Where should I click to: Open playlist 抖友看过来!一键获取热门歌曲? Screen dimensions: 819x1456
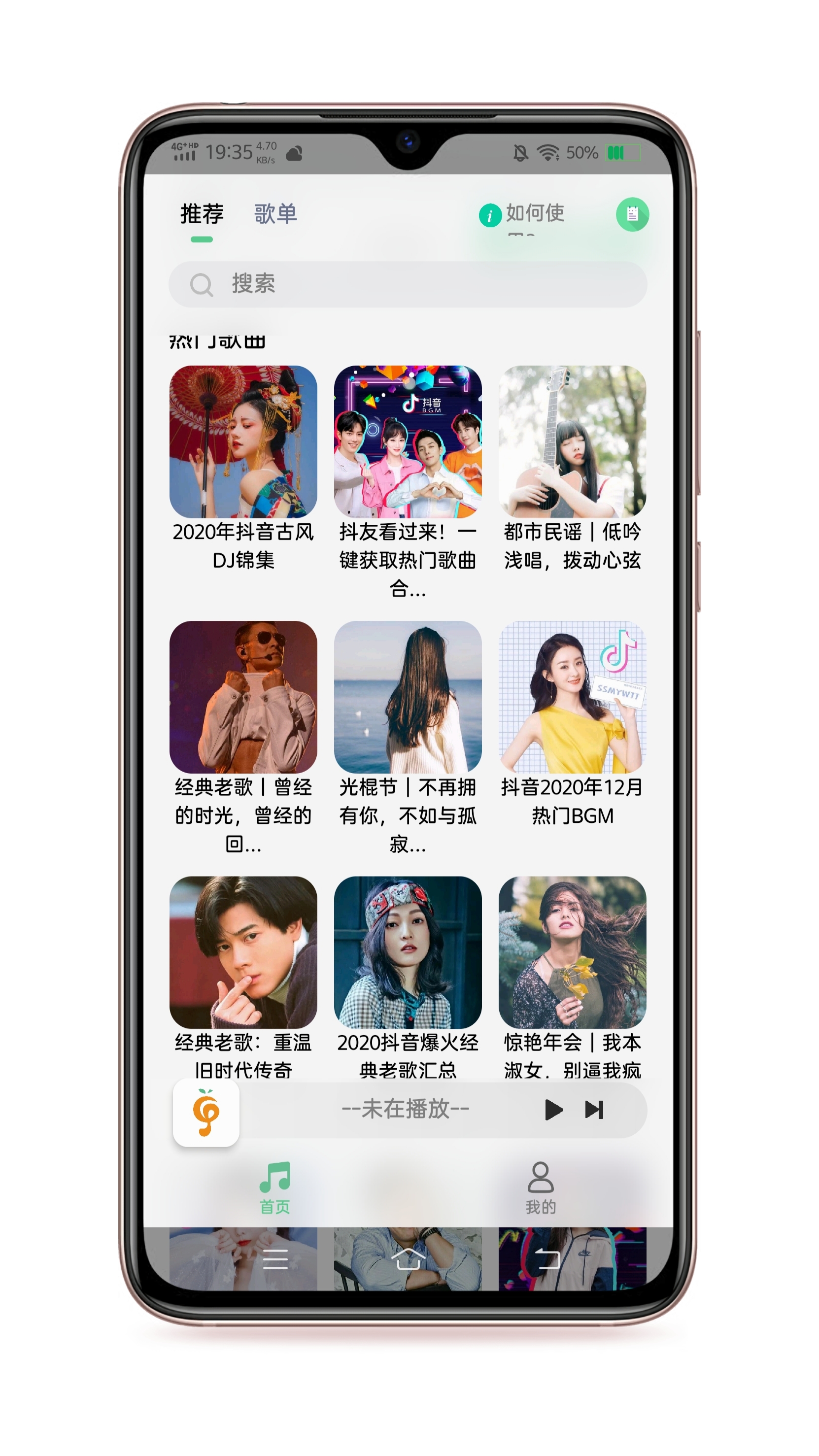(x=408, y=442)
